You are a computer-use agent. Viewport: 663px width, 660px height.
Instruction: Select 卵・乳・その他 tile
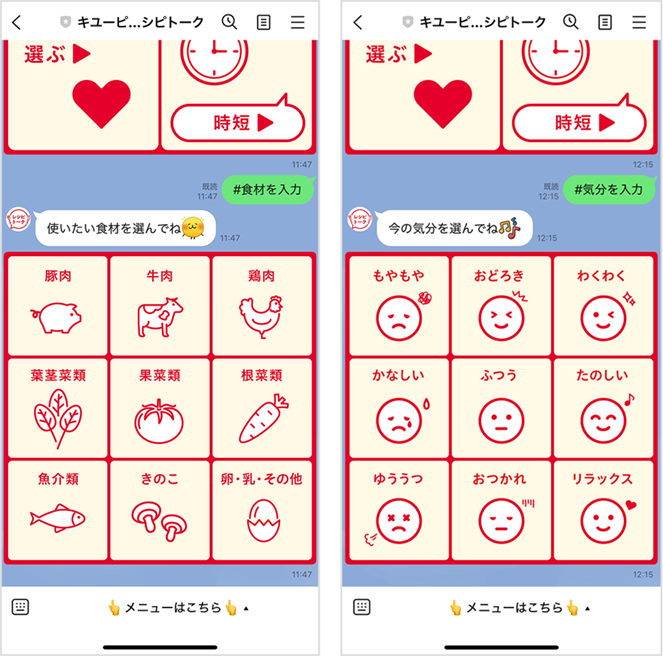click(x=262, y=509)
